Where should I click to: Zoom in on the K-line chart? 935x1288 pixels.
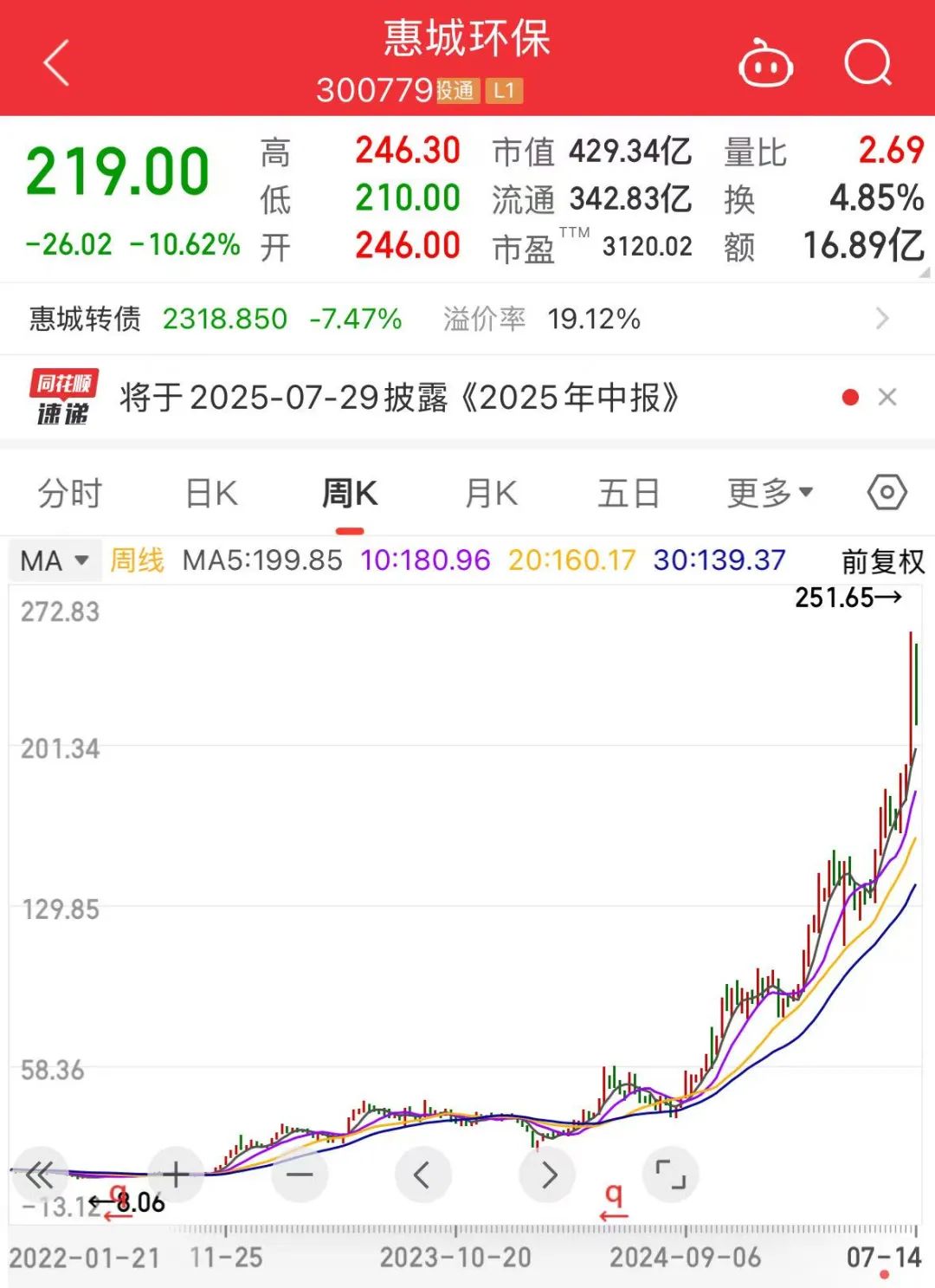(176, 1175)
